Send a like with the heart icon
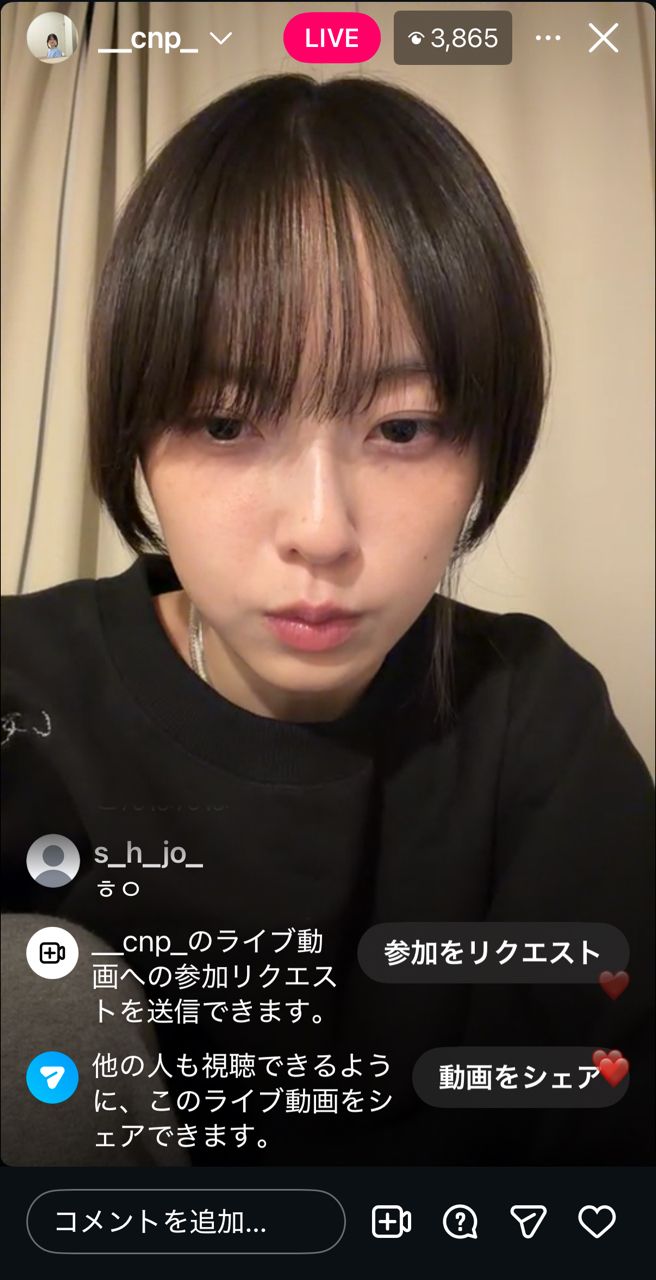 [x=597, y=1221]
